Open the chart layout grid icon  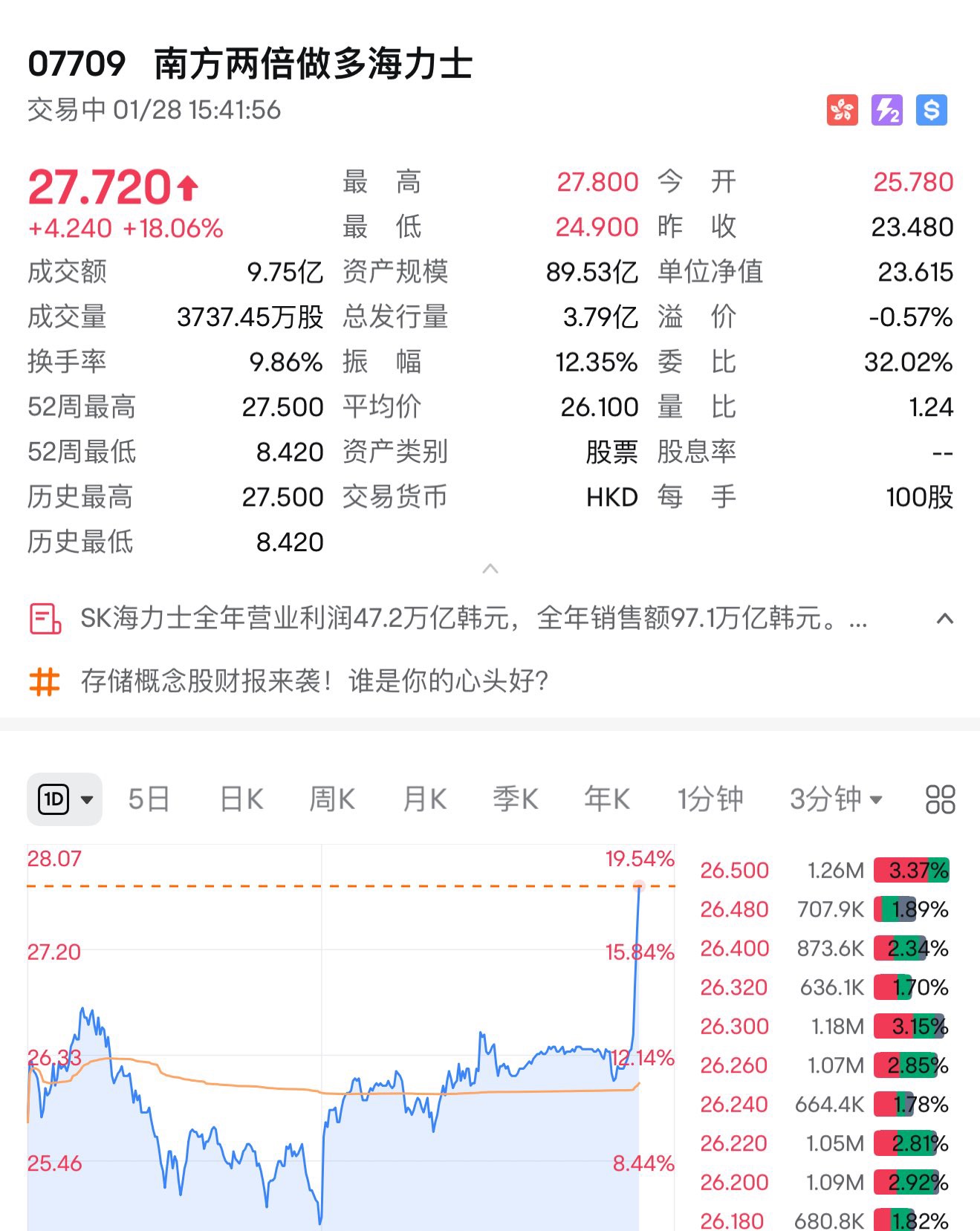940,799
